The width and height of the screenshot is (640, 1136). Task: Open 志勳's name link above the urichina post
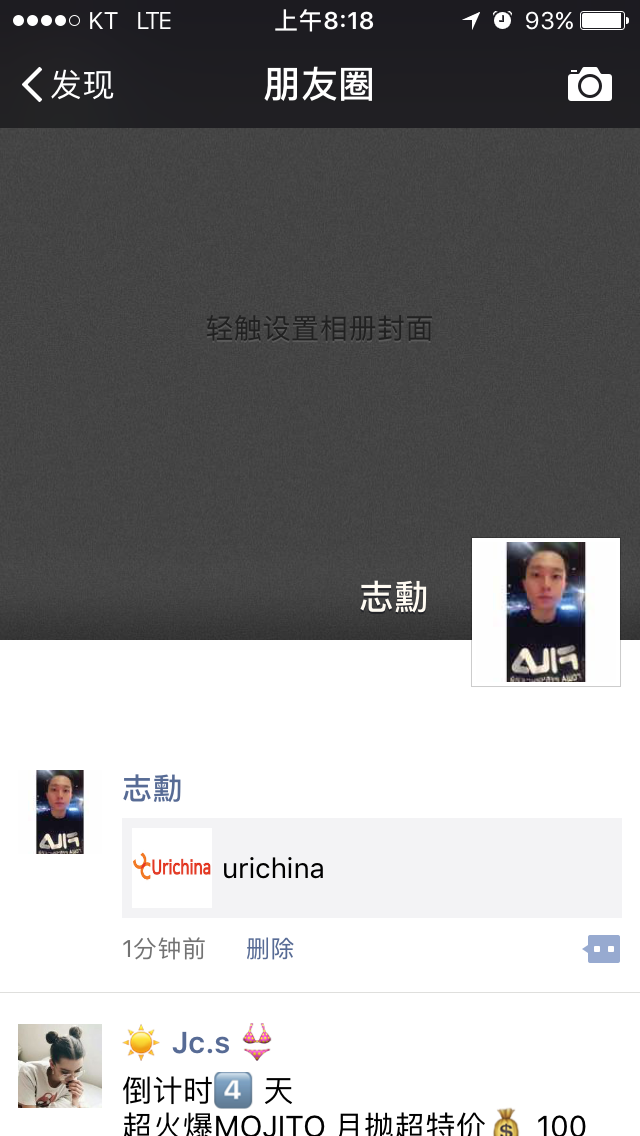[x=152, y=789]
